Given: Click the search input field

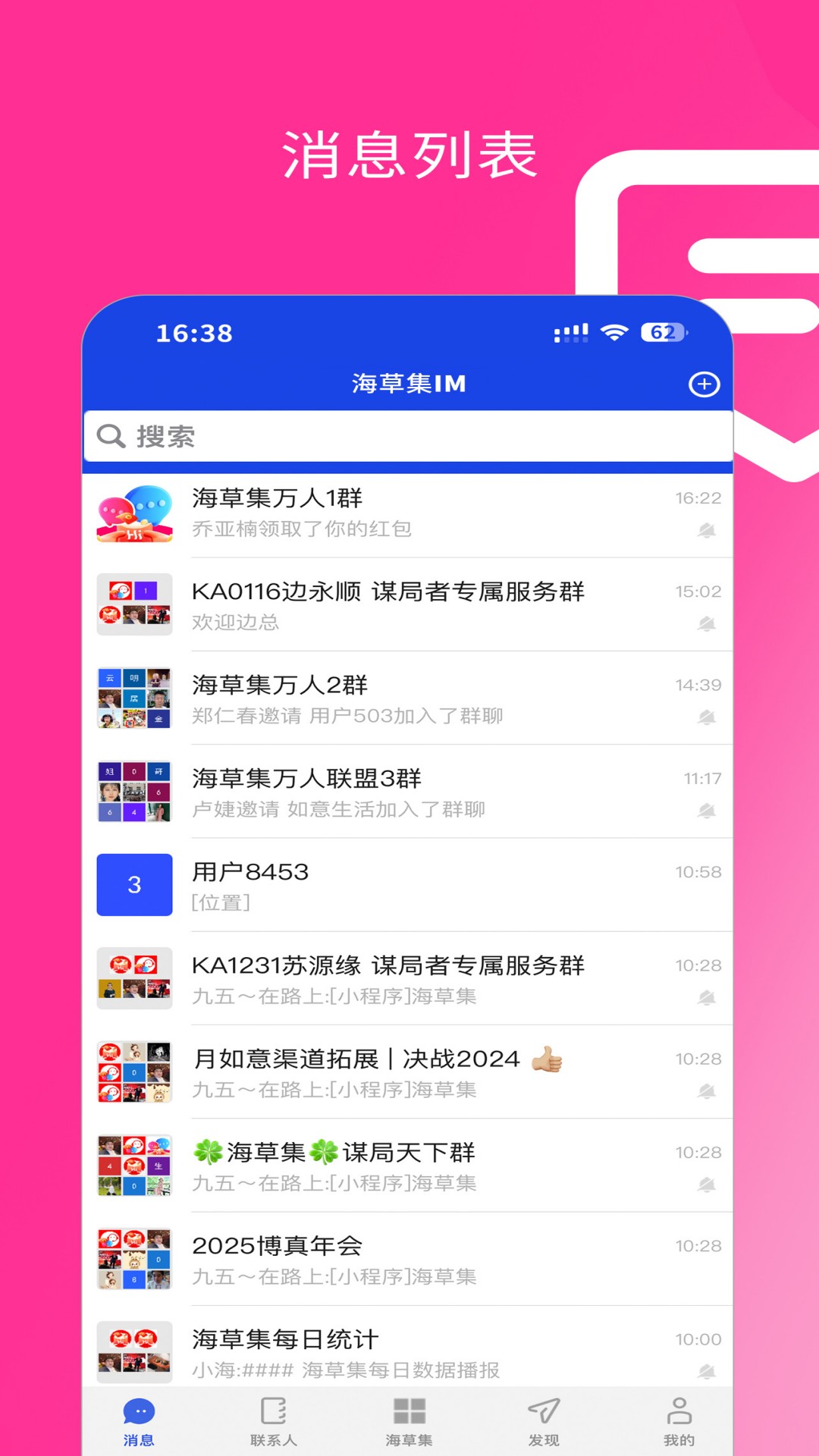Looking at the screenshot, I should click(409, 437).
